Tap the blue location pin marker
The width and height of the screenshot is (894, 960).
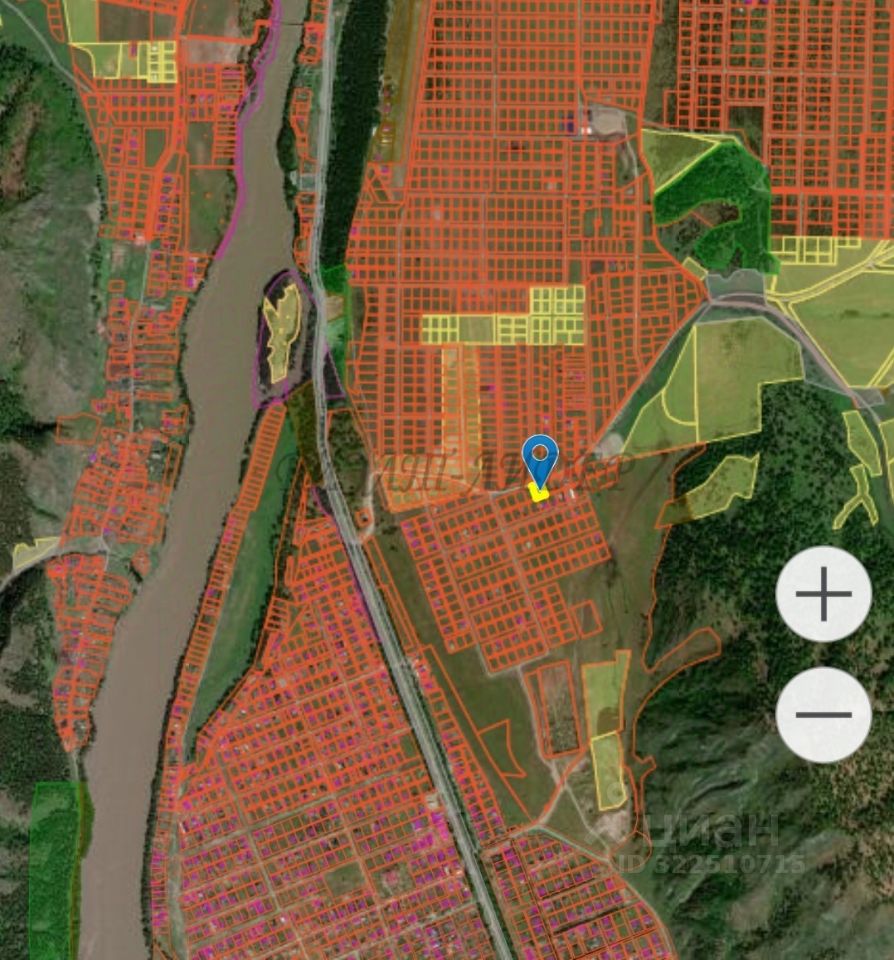click(x=541, y=459)
